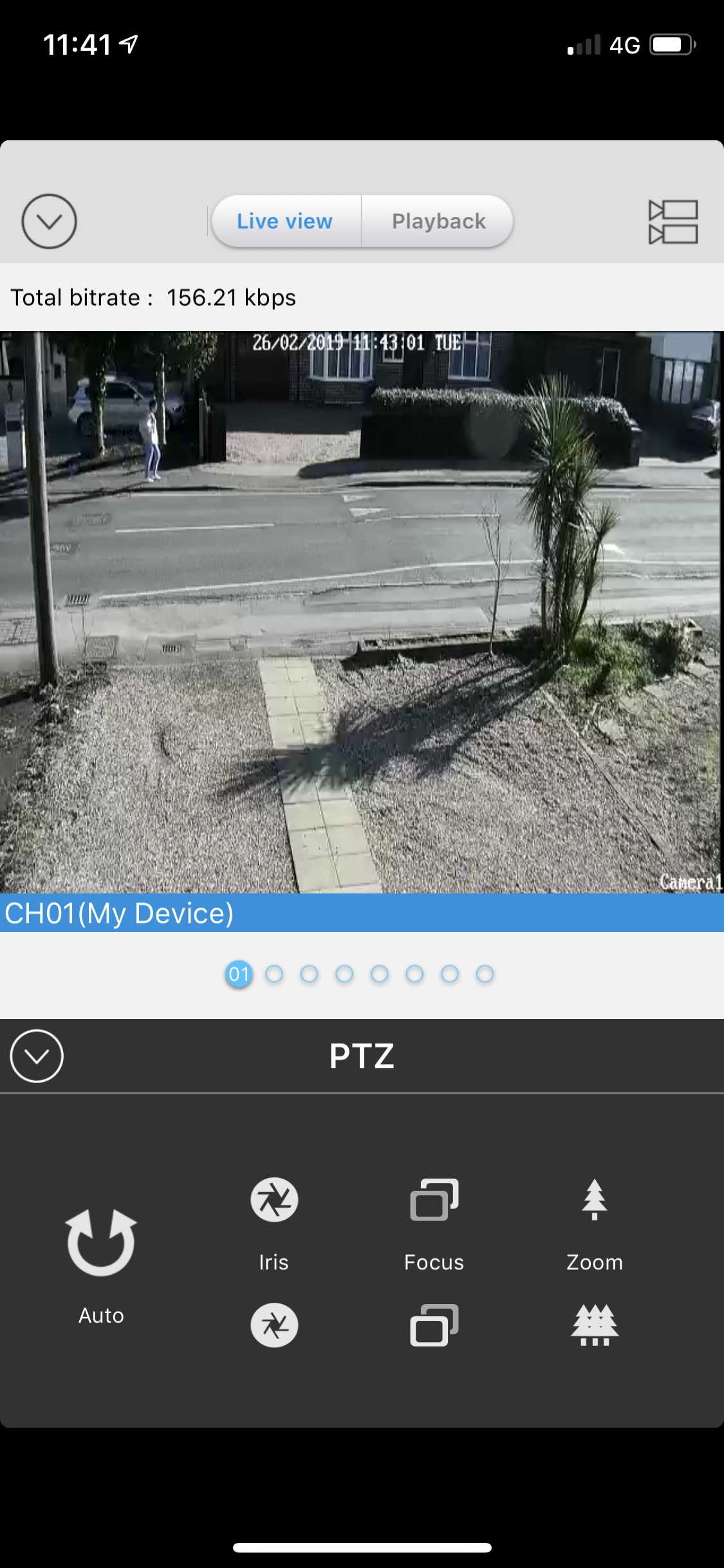Open the iris wider
The width and height of the screenshot is (724, 1568).
point(274,1200)
